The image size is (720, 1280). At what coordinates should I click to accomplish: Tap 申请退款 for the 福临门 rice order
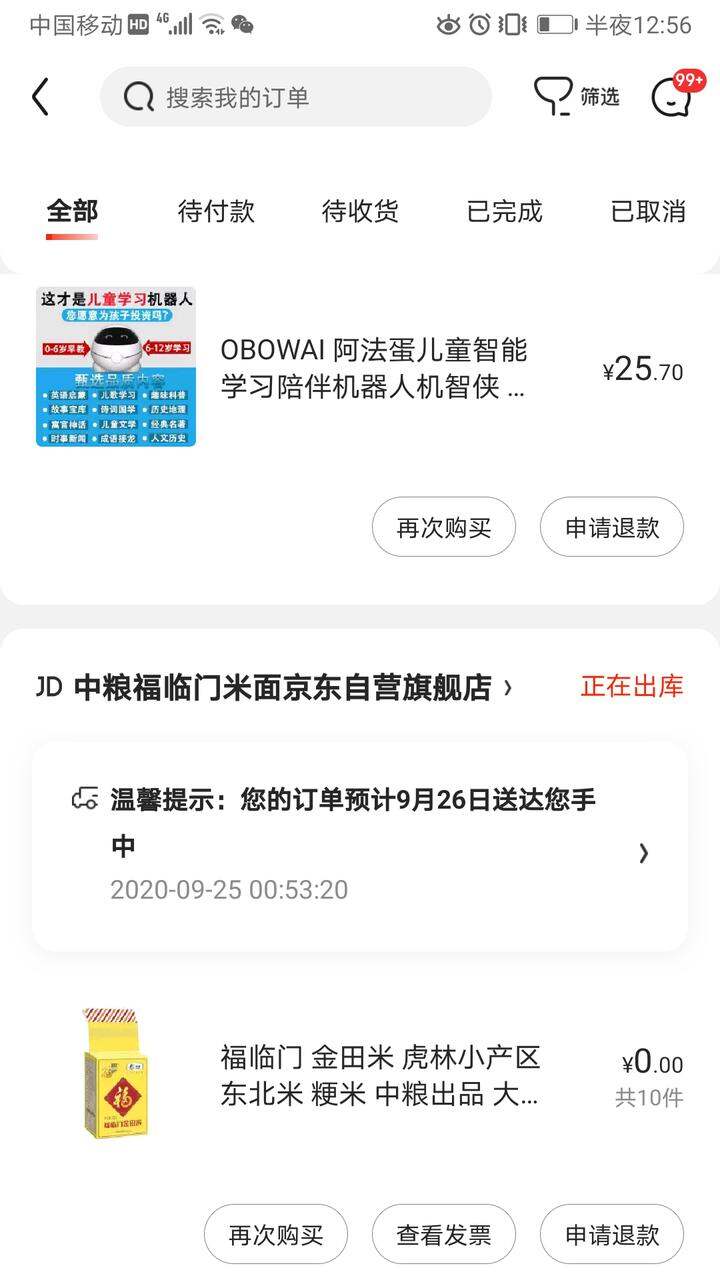[612, 1234]
